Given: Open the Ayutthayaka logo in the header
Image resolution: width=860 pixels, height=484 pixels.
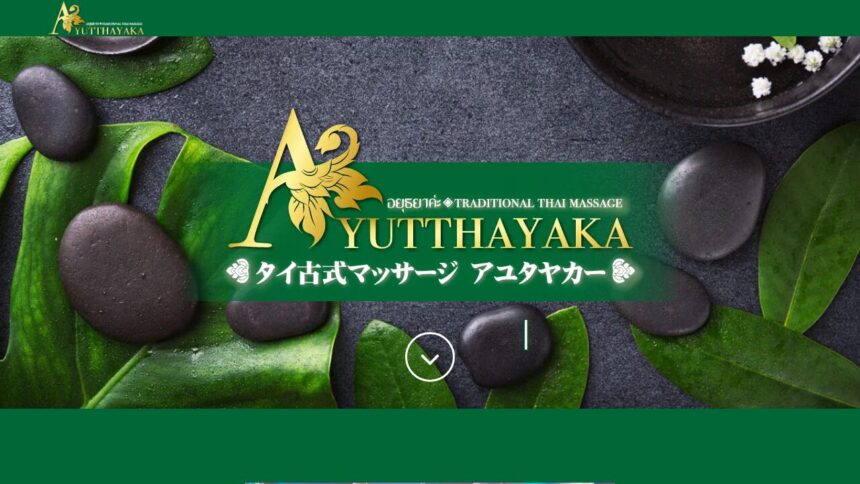Looking at the screenshot, I should 97,19.
